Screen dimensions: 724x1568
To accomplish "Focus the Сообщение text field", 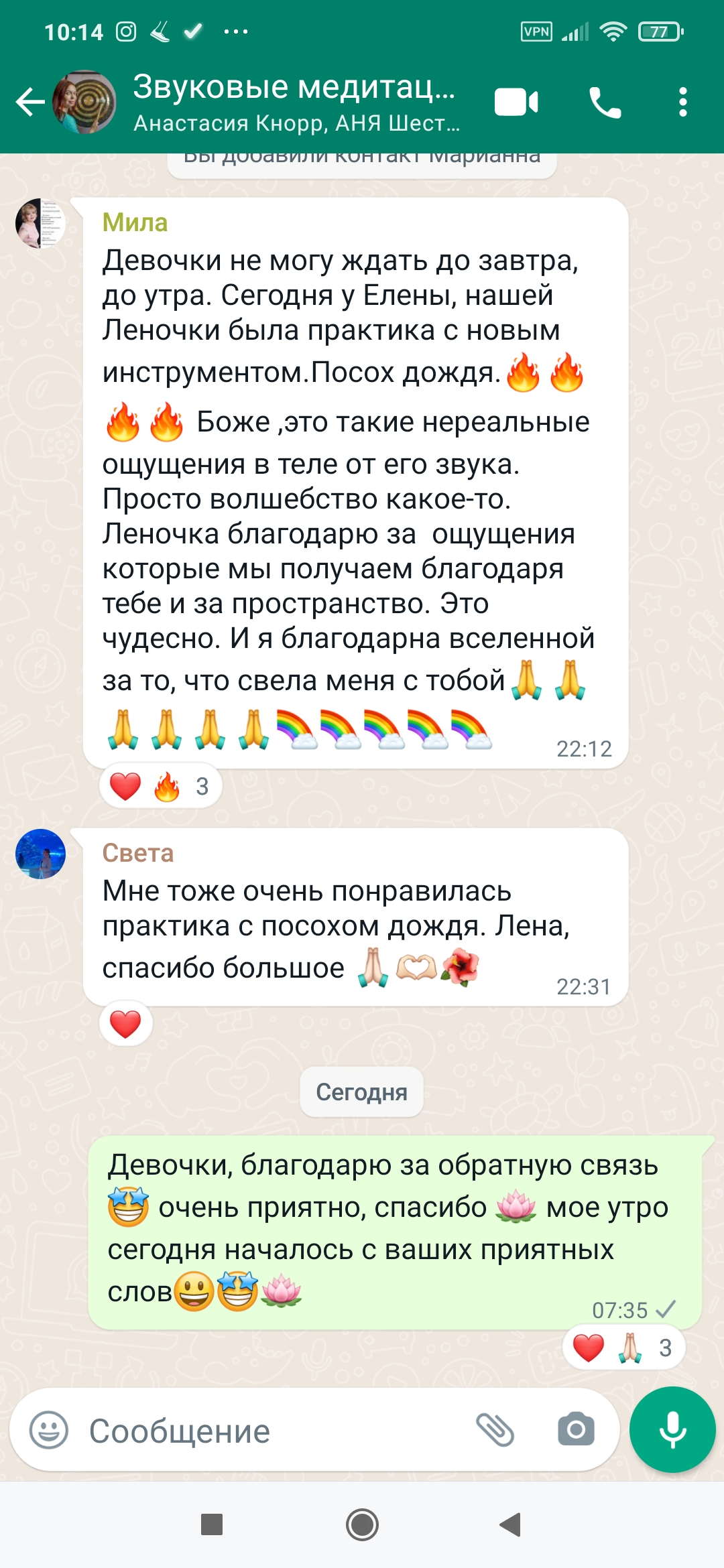I will click(x=268, y=1431).
